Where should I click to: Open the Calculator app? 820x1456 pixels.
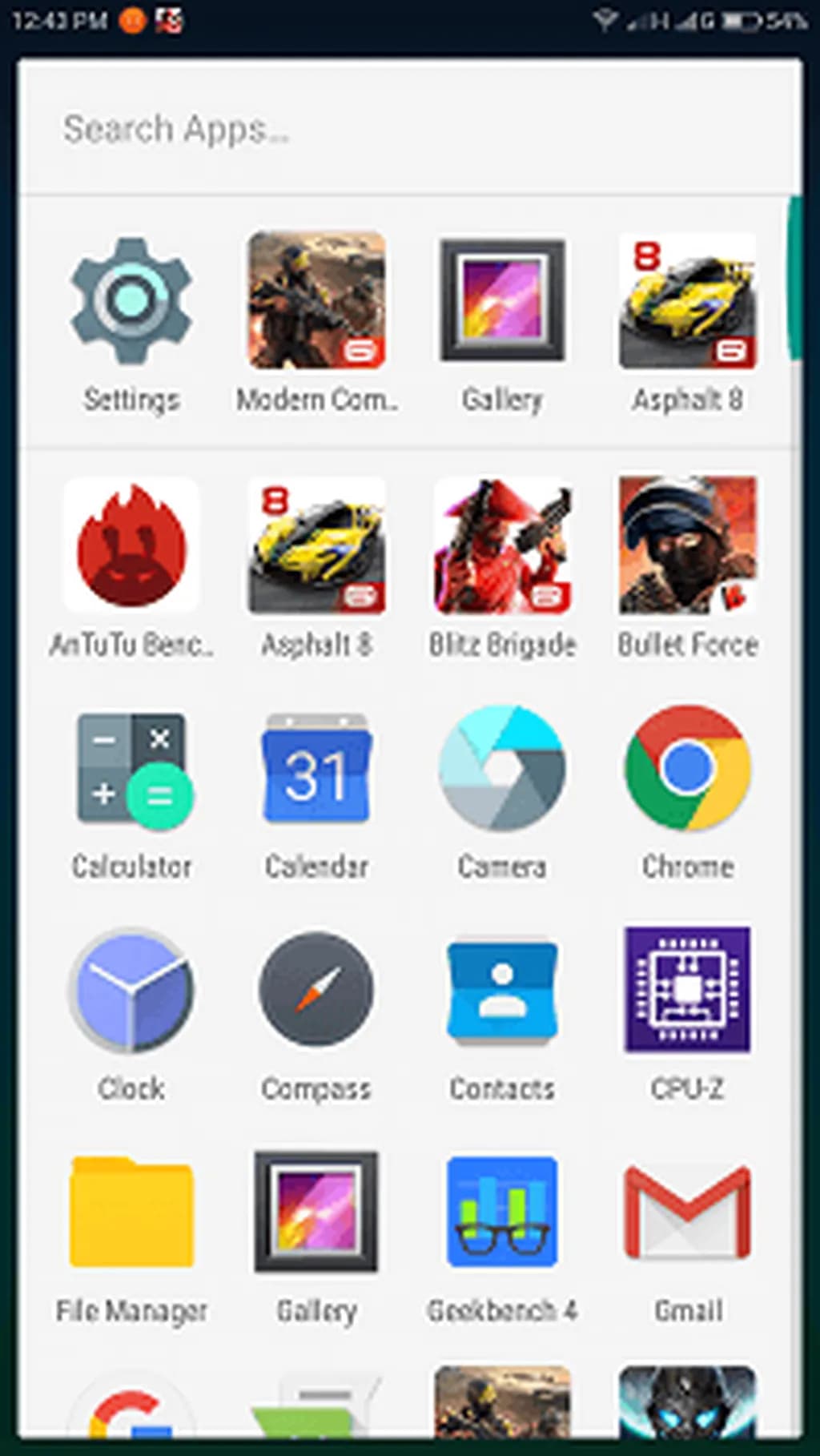point(131,769)
